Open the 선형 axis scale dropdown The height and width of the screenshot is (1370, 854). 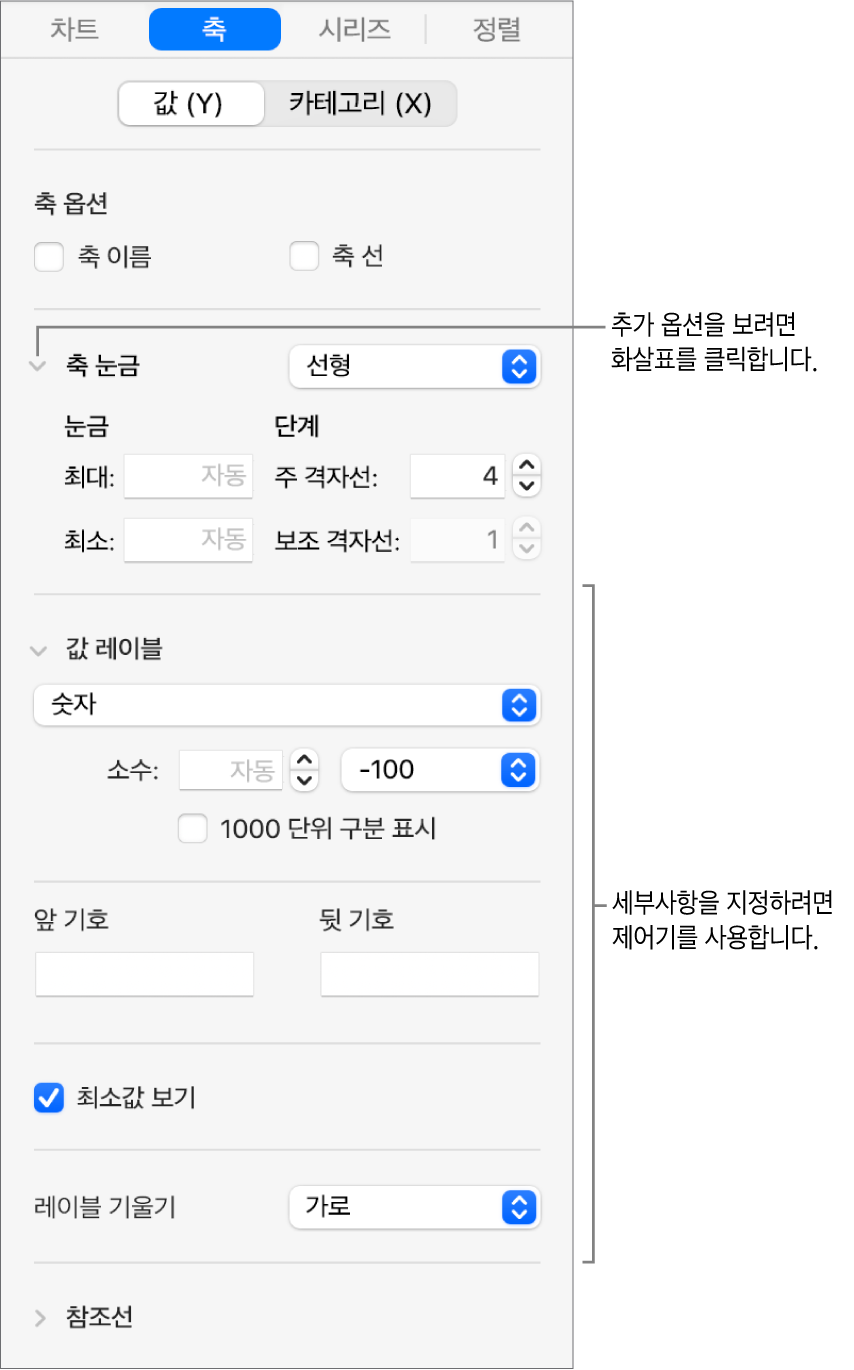pos(414,366)
